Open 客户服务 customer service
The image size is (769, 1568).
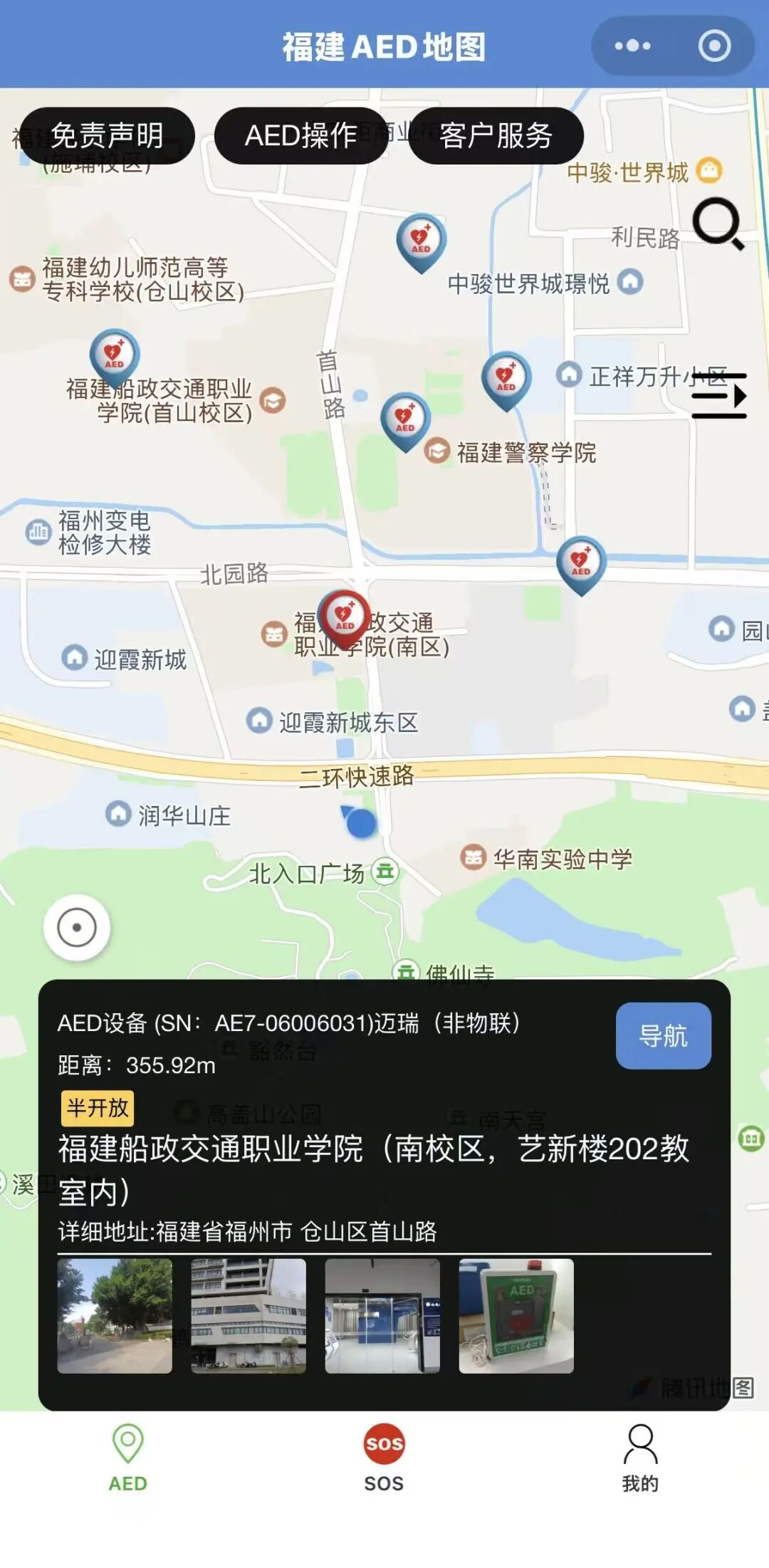point(496,135)
